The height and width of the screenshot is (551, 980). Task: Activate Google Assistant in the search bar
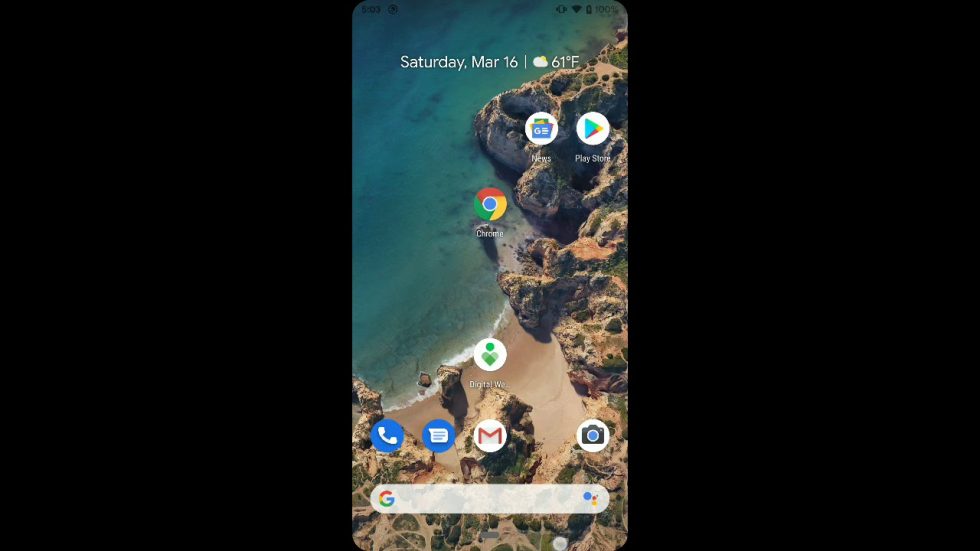(x=591, y=499)
